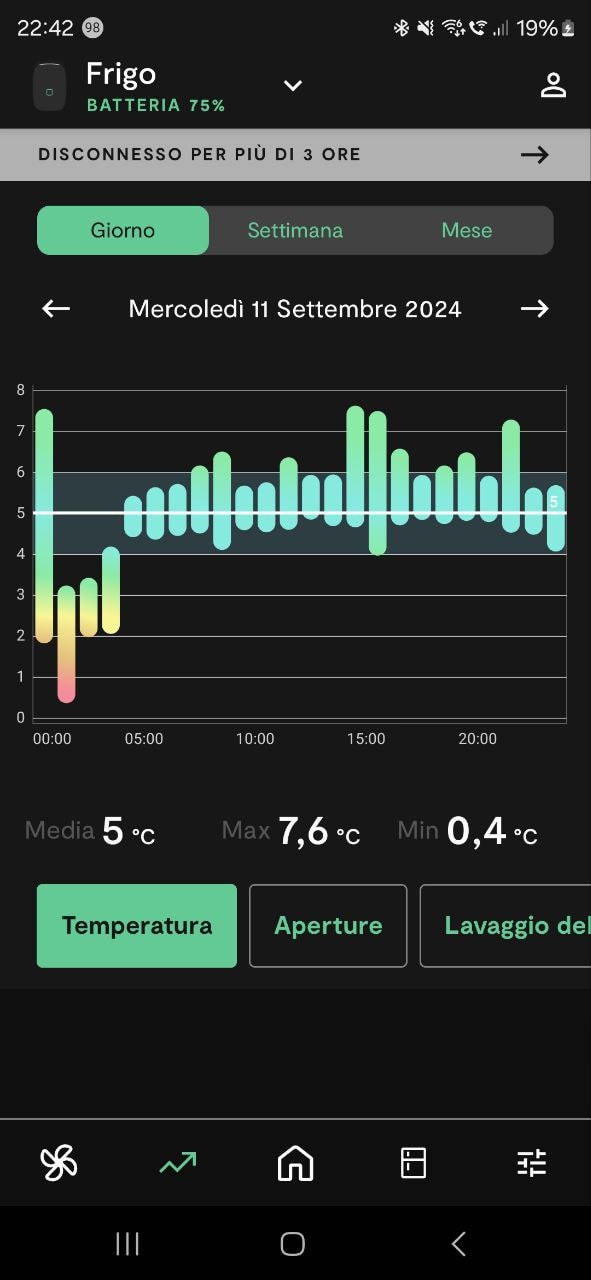Switch to the Mese view
Image resolution: width=591 pixels, height=1280 pixels.
[x=467, y=230]
